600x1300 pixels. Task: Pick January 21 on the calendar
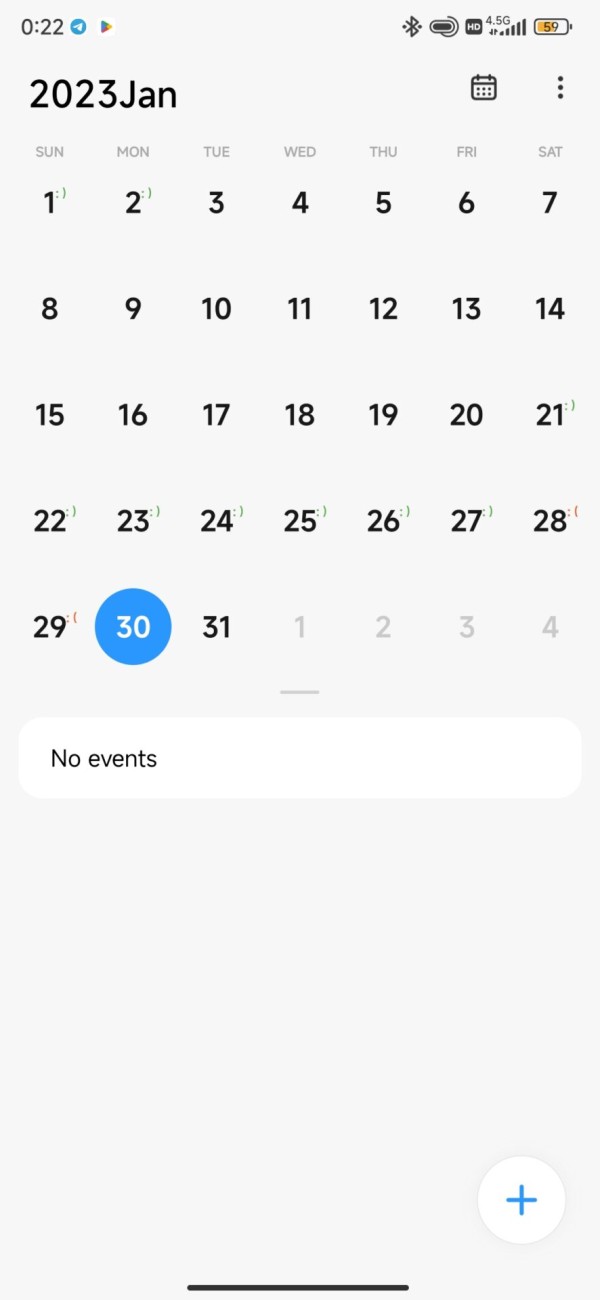click(x=551, y=415)
